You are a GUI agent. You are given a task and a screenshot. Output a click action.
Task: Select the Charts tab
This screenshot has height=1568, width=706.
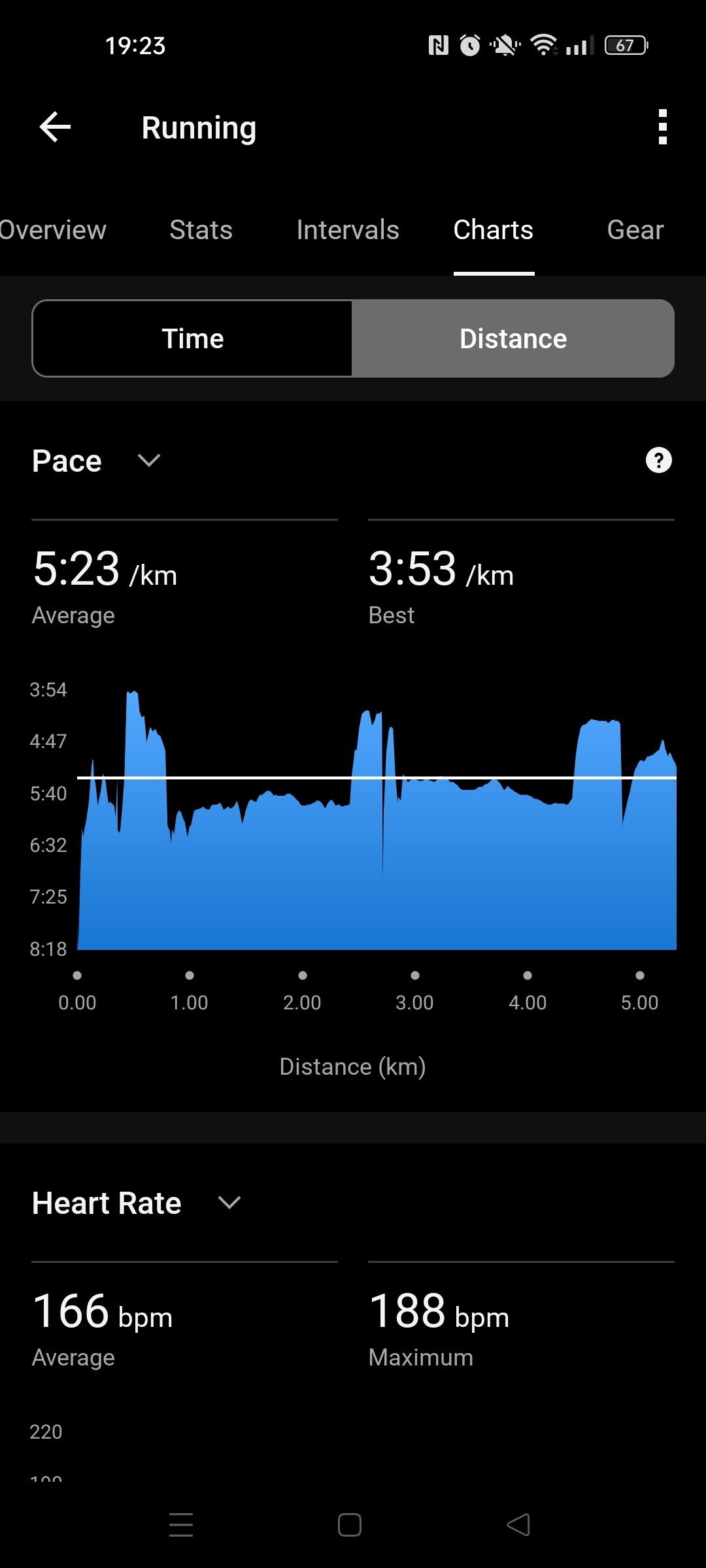point(494,230)
